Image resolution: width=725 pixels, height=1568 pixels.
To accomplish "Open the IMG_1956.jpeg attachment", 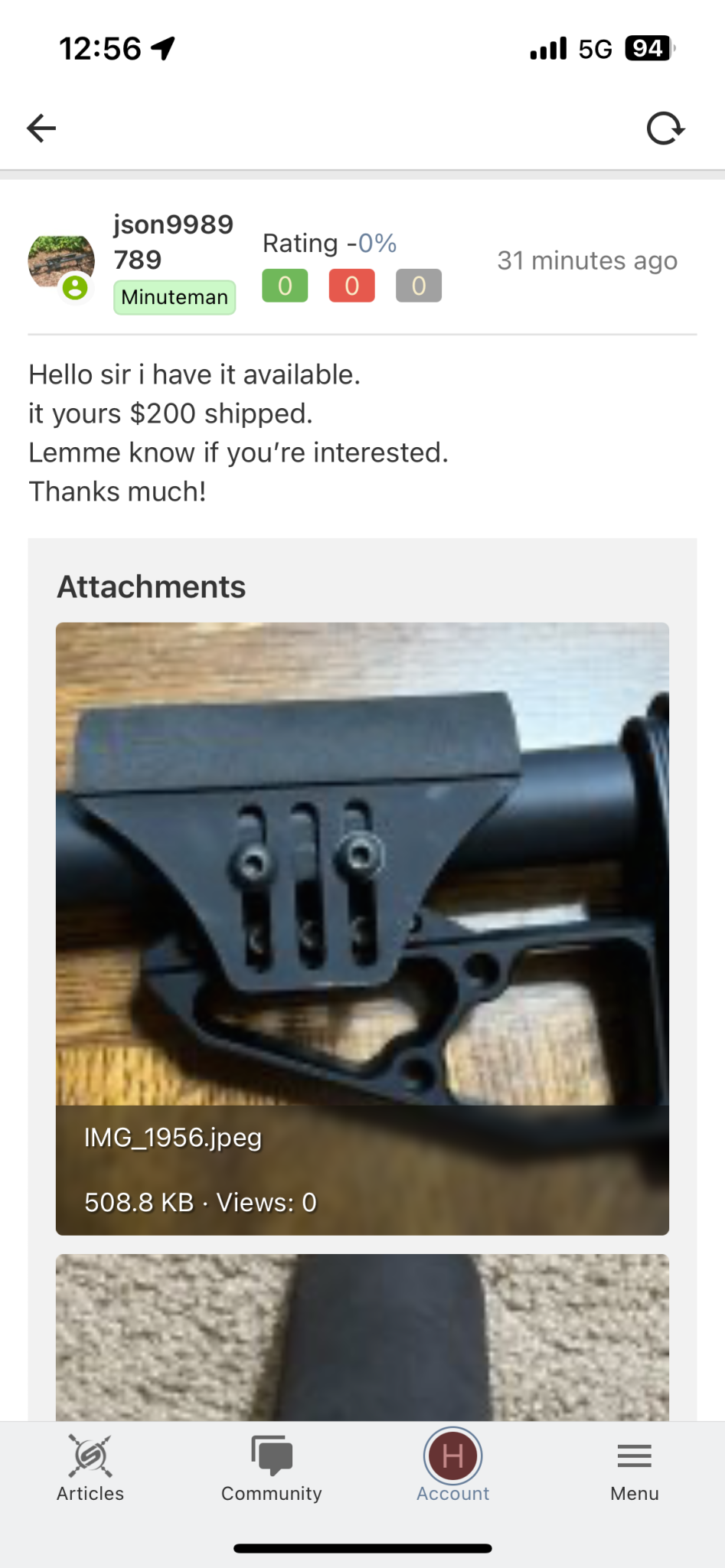I will click(x=362, y=929).
